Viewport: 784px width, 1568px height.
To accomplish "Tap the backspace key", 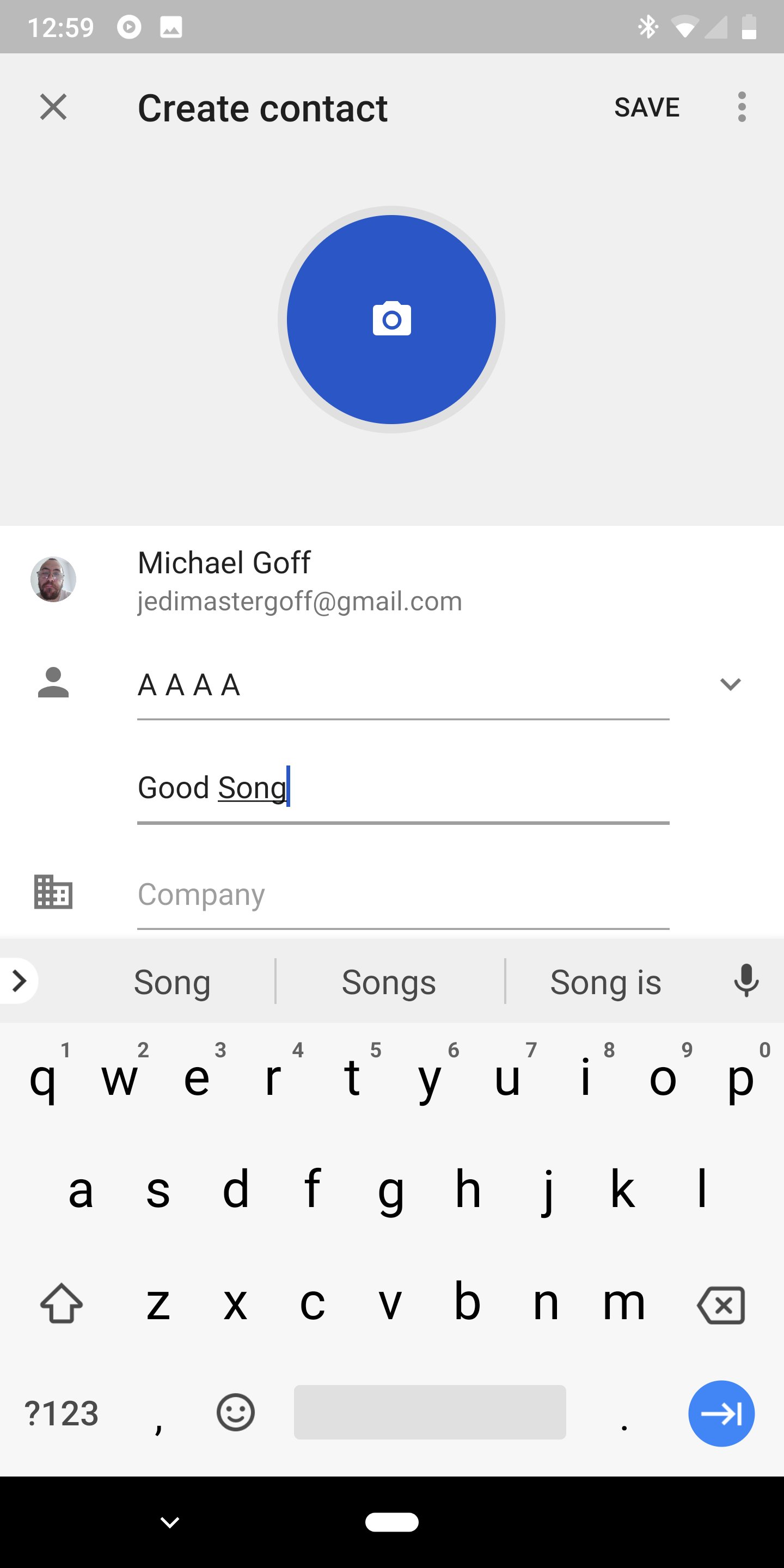I will click(721, 1304).
